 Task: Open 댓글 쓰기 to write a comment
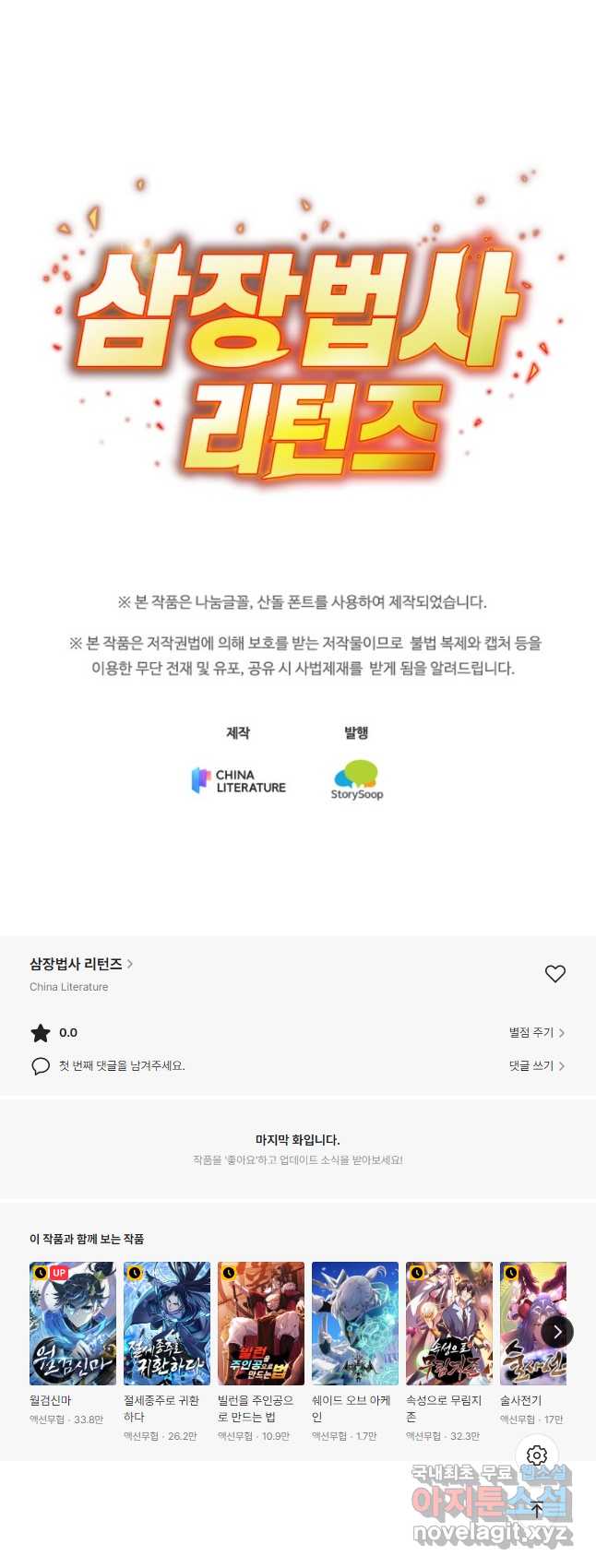point(536,1066)
